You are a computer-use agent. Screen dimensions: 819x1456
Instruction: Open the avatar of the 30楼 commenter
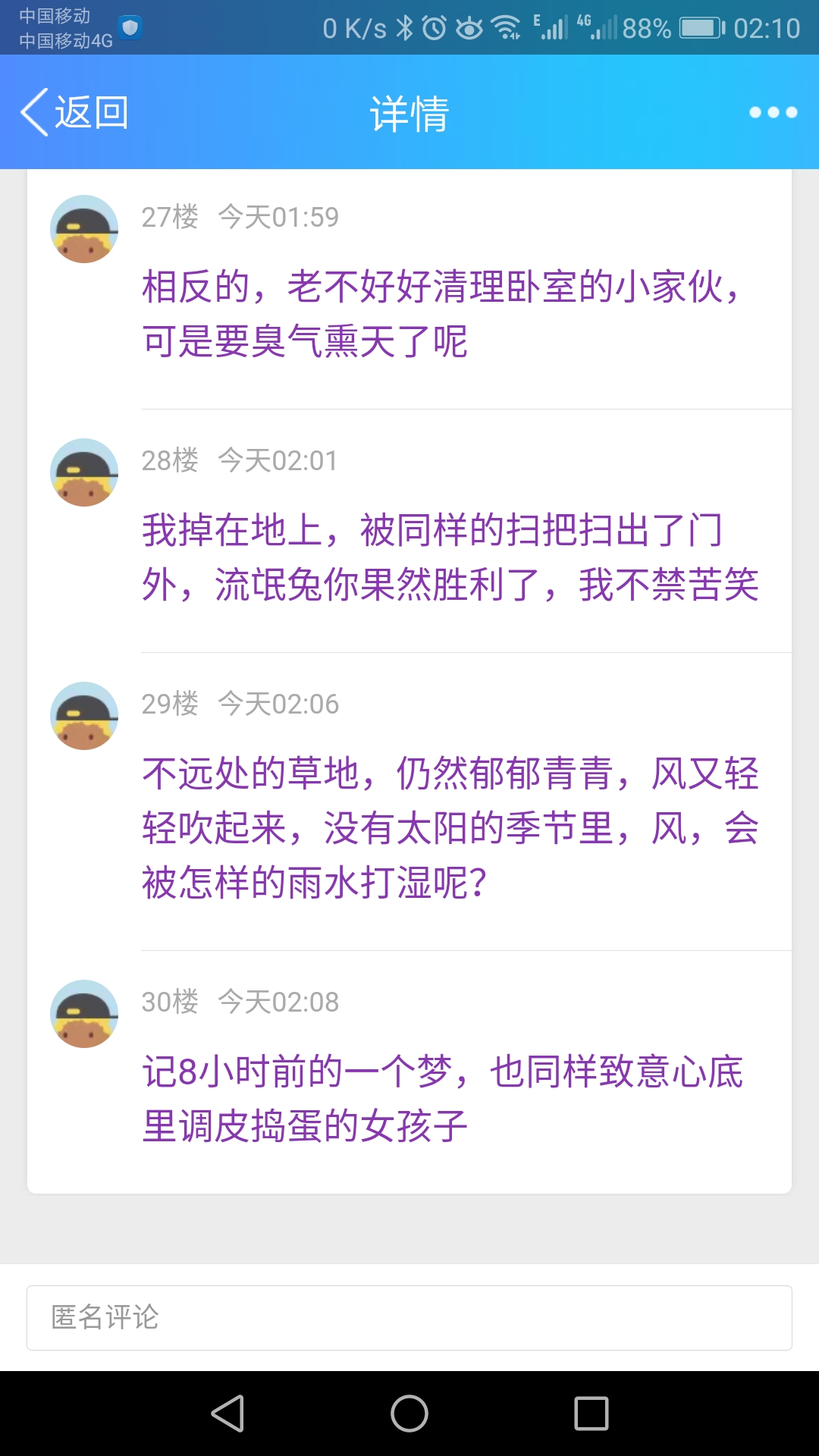click(84, 1014)
